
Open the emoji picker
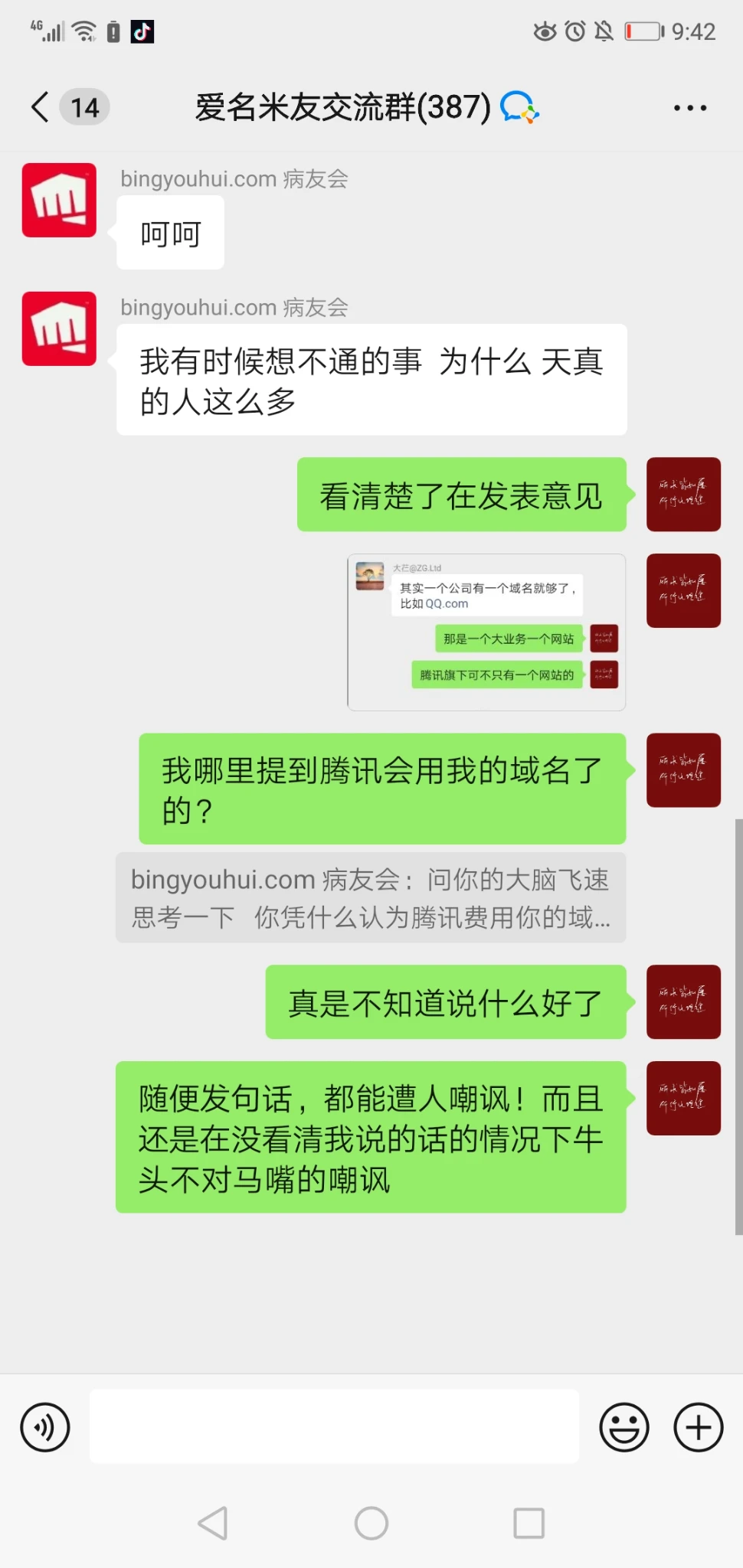click(624, 1427)
